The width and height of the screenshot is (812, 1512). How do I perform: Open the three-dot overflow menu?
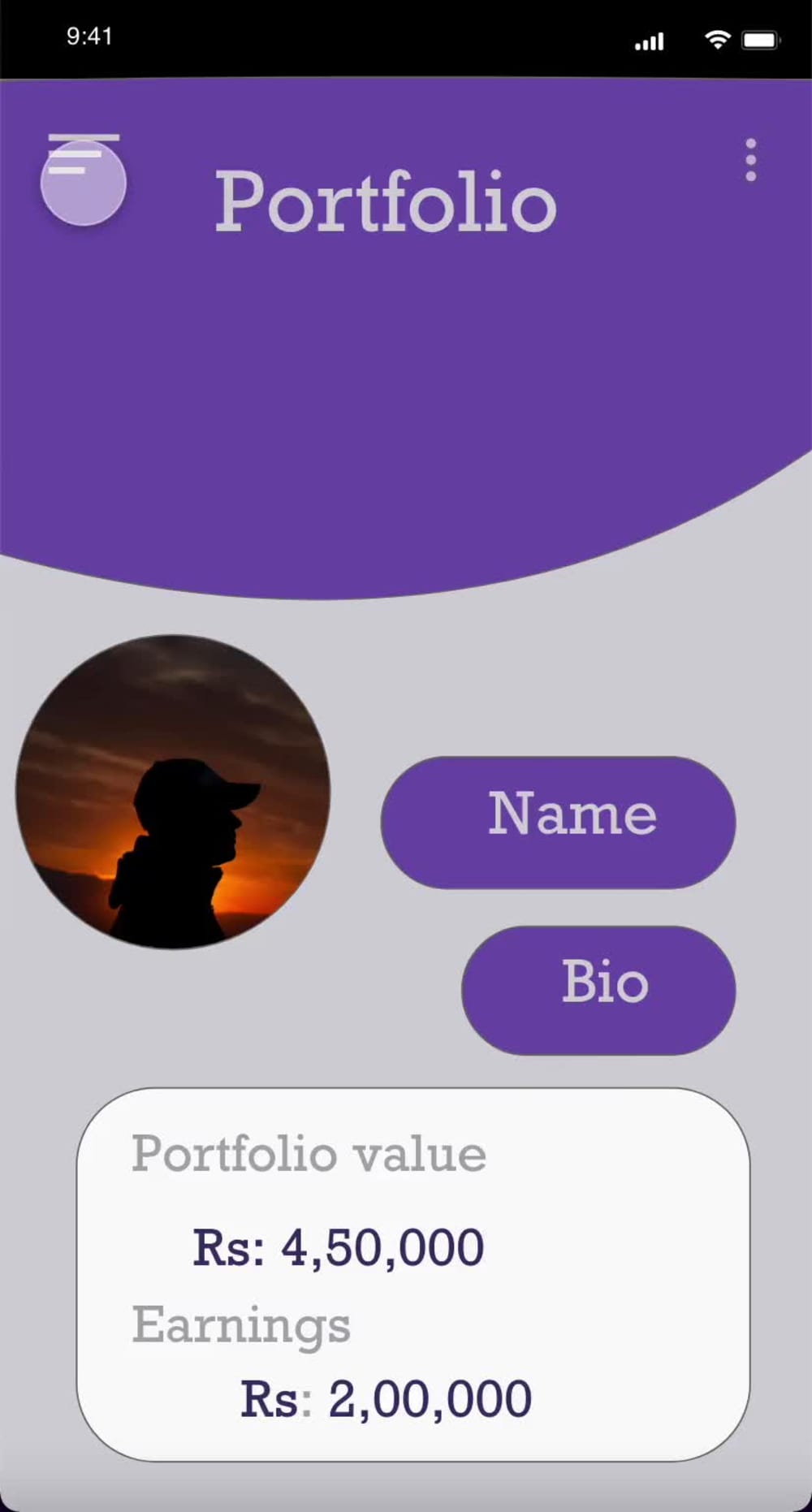tap(750, 160)
